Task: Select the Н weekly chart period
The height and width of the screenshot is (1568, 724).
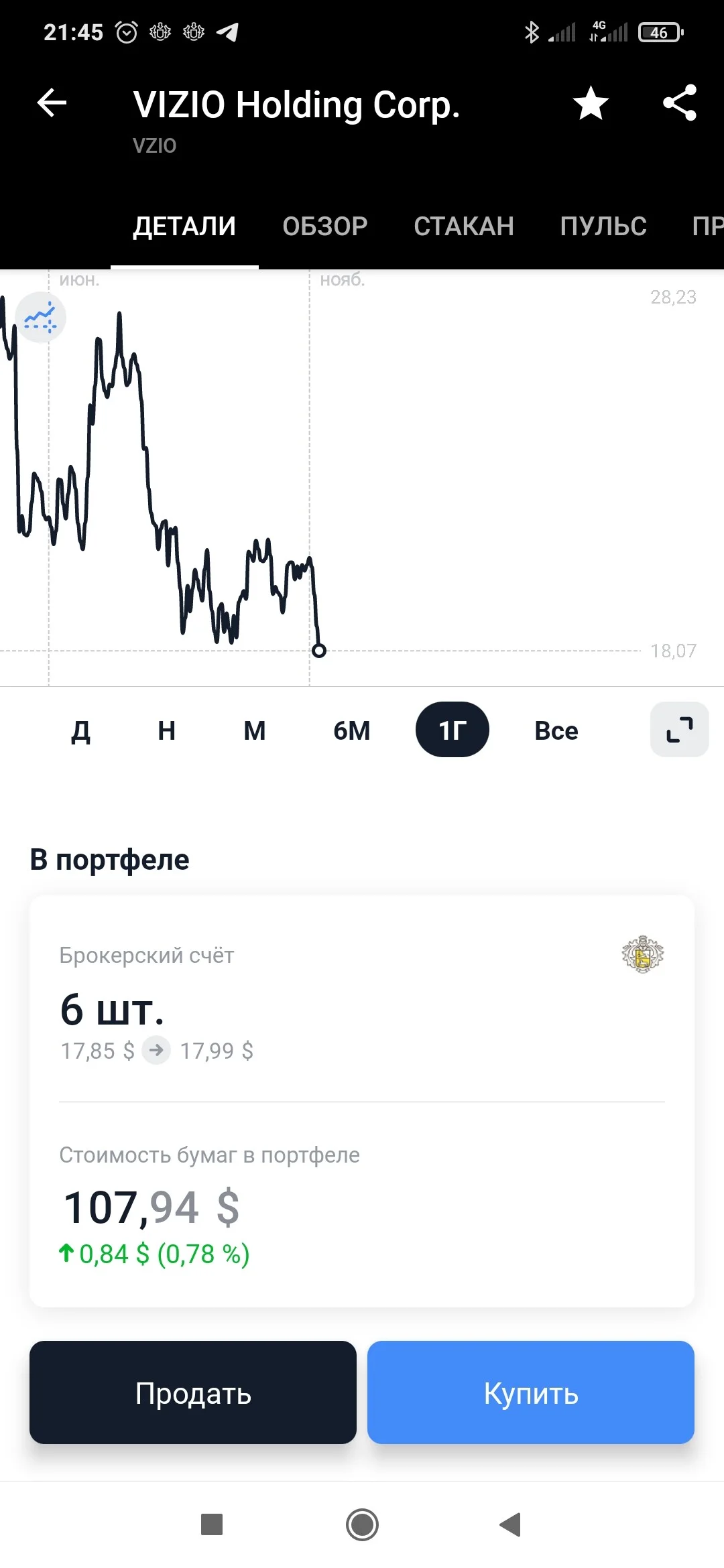Action: click(x=166, y=730)
